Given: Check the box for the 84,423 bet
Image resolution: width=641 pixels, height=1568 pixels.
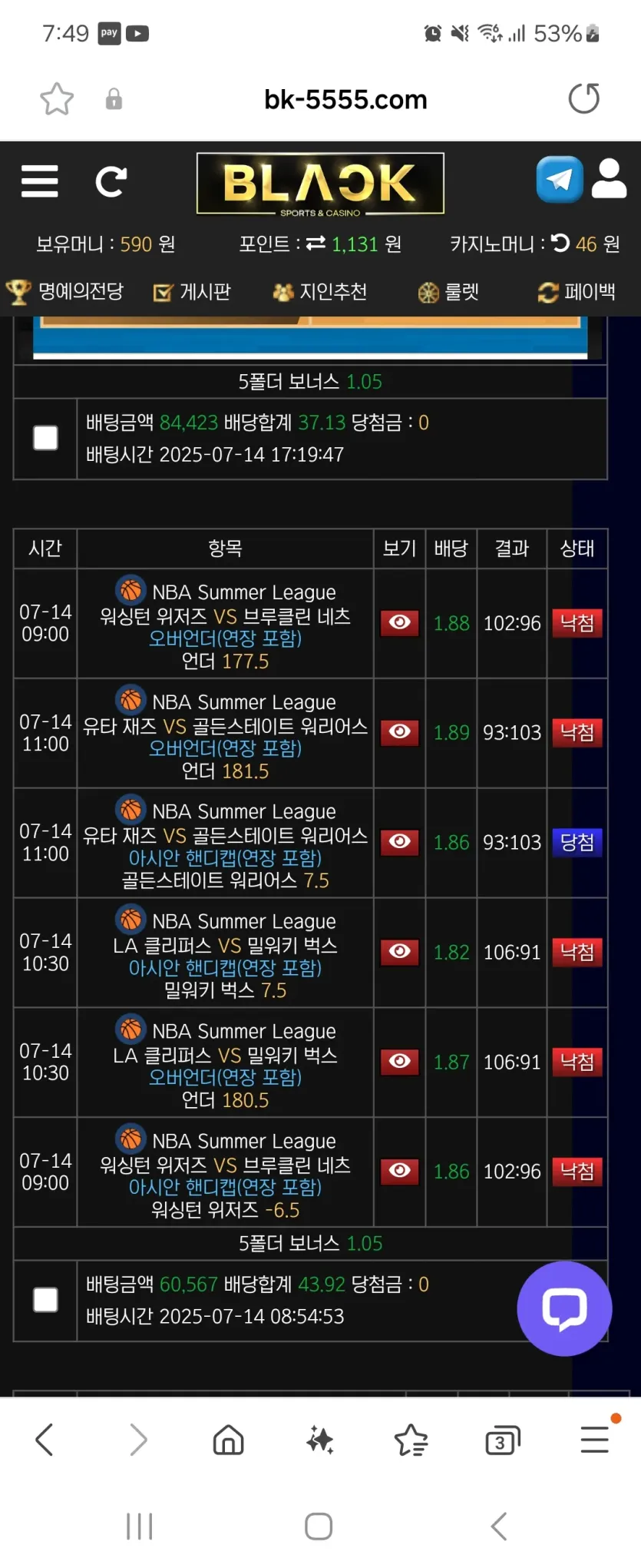Looking at the screenshot, I should tap(45, 438).
